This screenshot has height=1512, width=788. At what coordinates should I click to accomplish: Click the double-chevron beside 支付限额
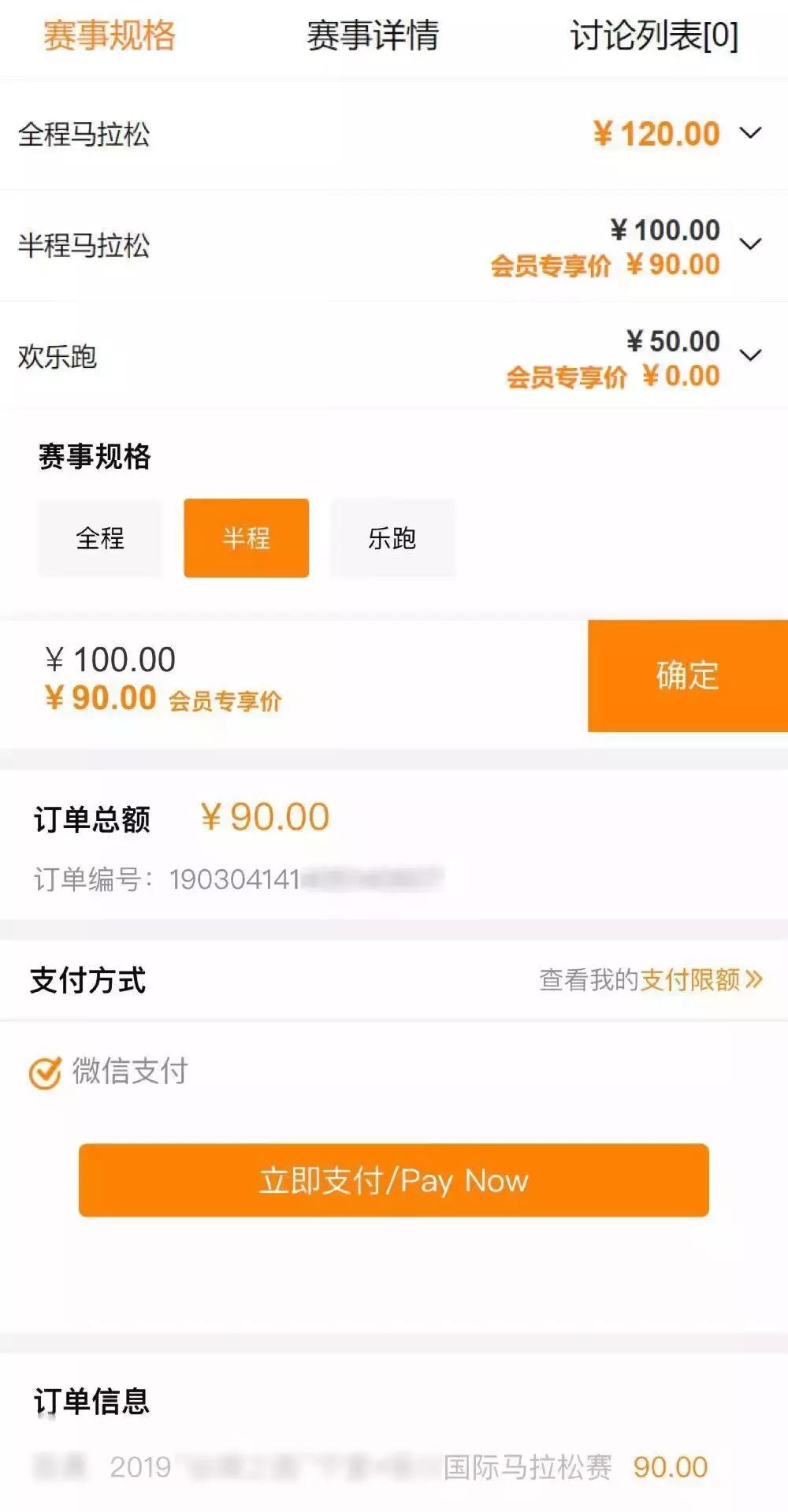pyautogui.click(x=755, y=979)
